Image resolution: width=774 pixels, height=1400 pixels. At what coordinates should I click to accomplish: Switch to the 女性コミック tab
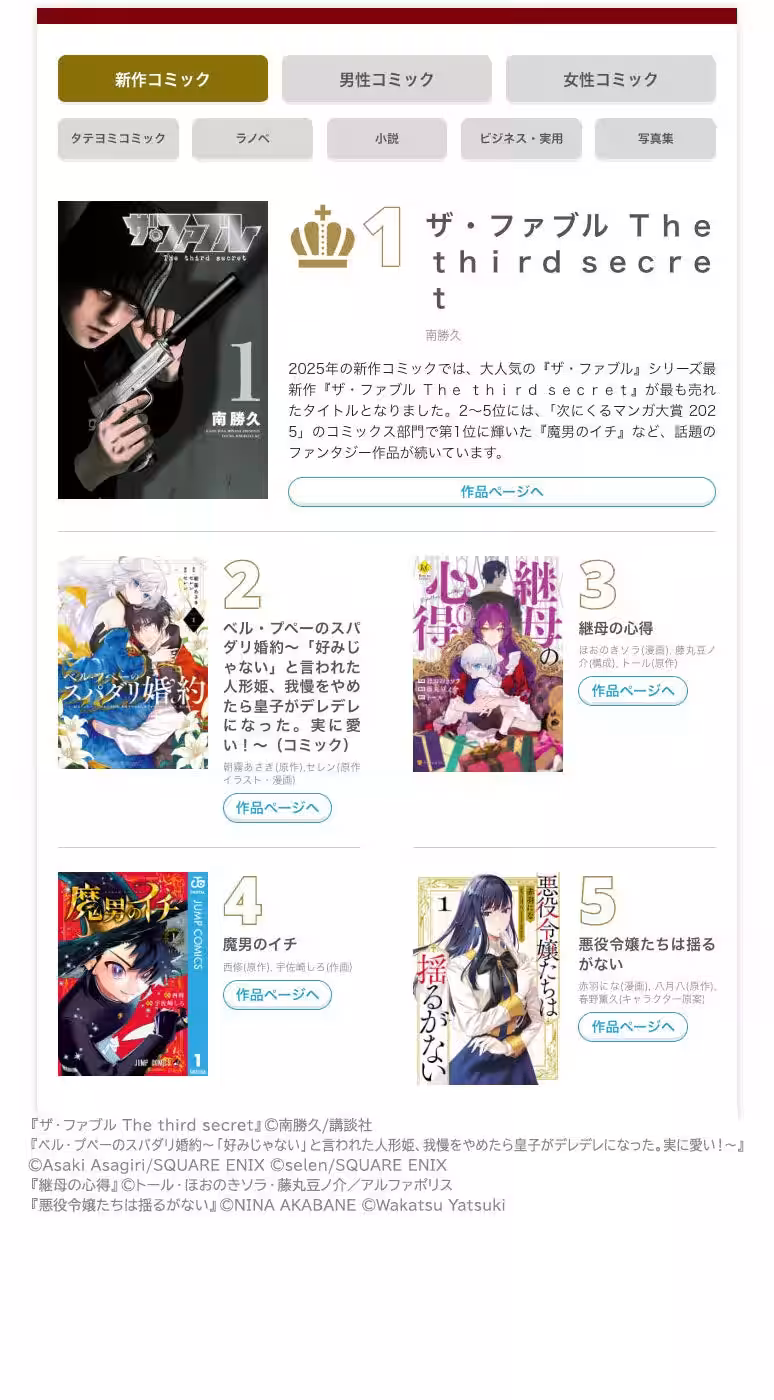(x=611, y=78)
